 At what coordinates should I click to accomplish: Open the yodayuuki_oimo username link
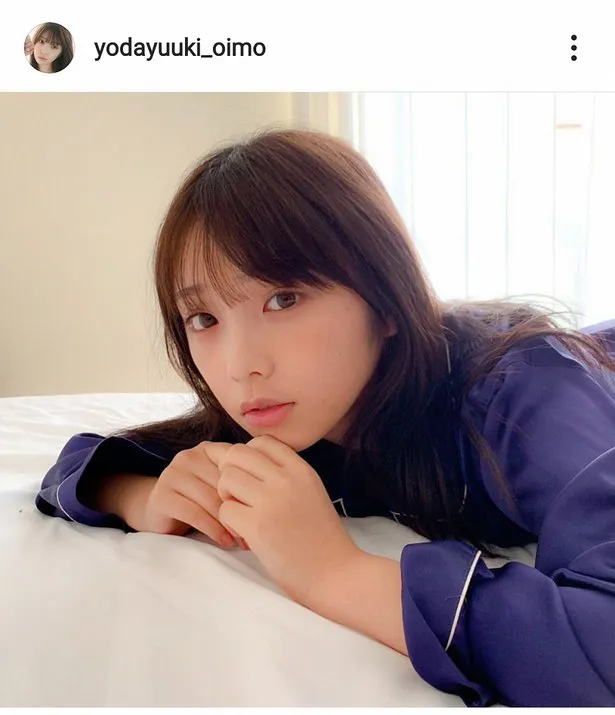(180, 47)
